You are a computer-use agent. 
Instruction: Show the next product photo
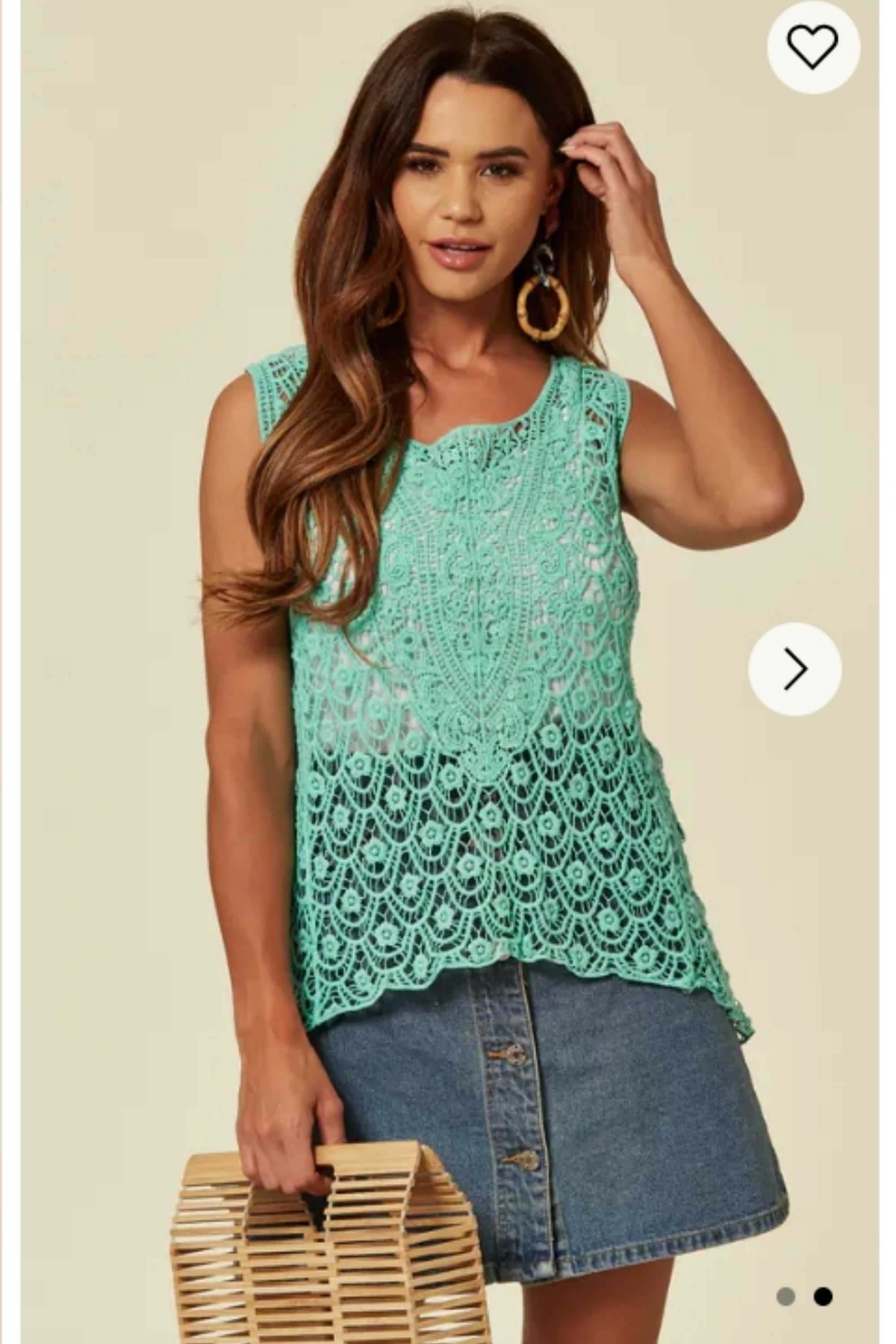(795, 668)
